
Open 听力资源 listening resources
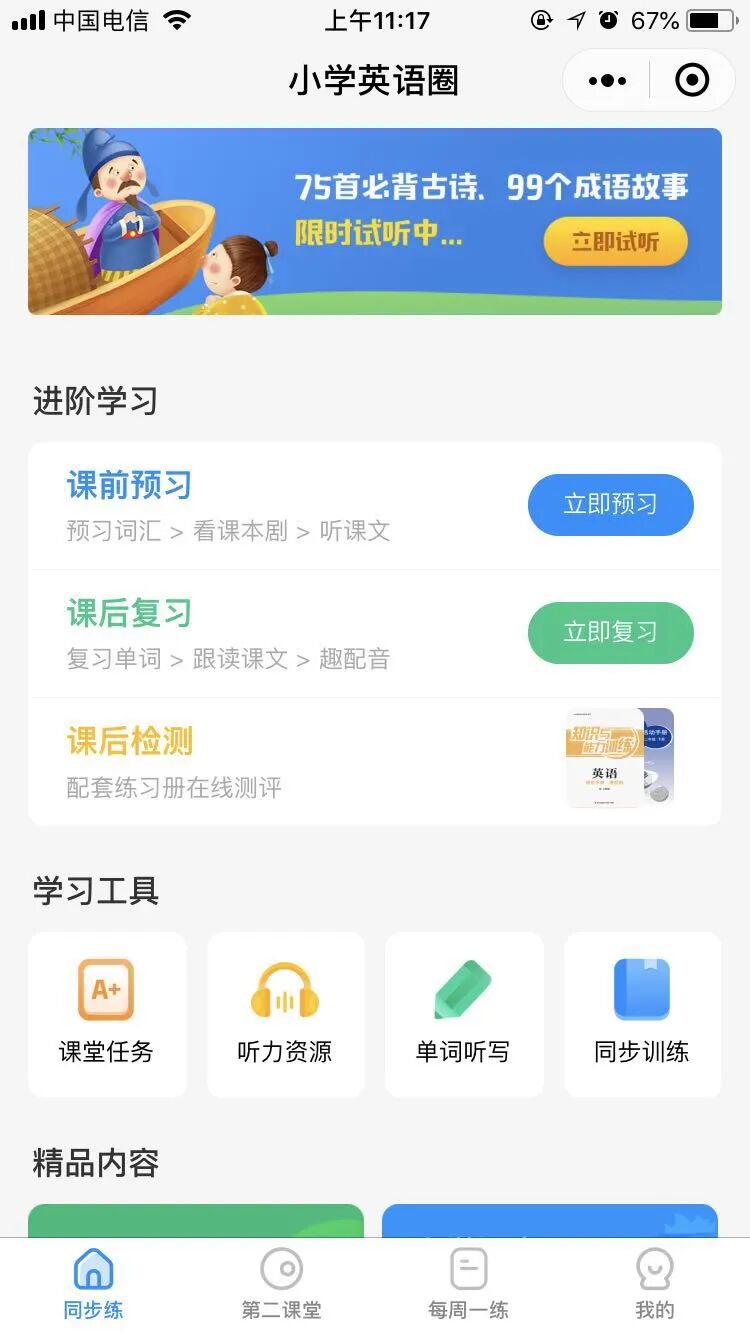pos(285,1014)
